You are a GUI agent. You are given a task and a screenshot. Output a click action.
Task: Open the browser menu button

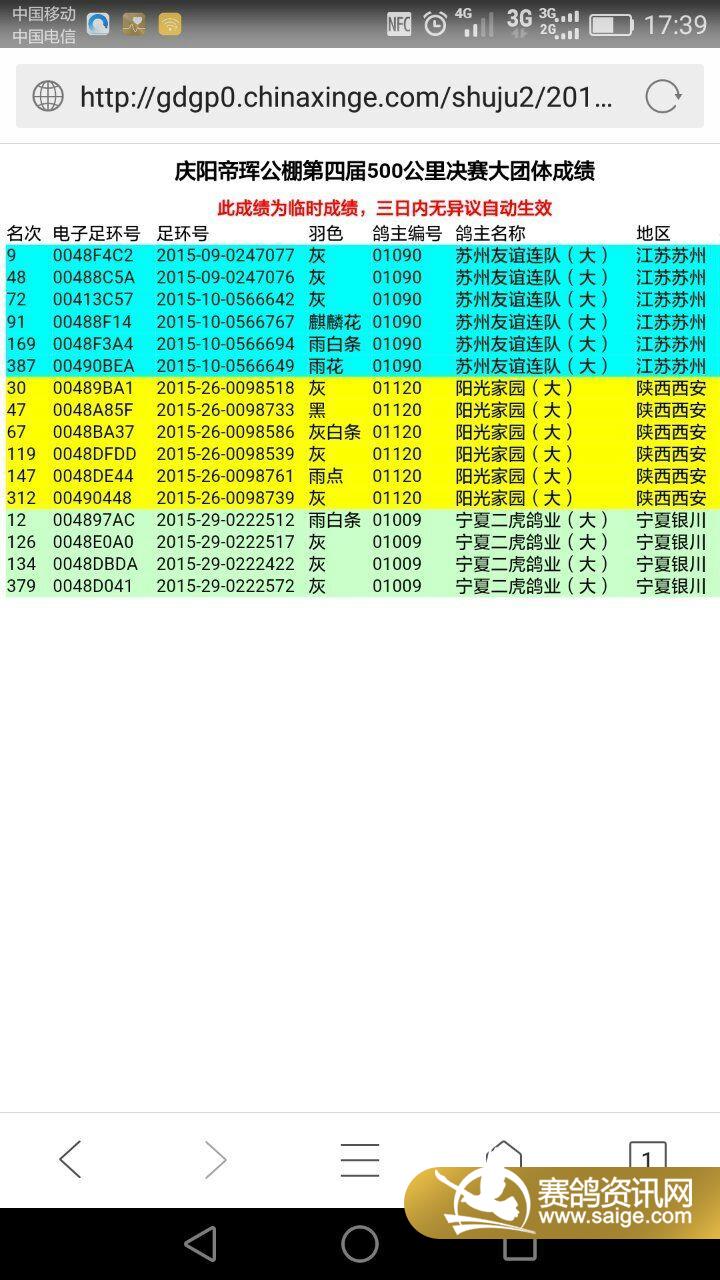click(x=360, y=1159)
